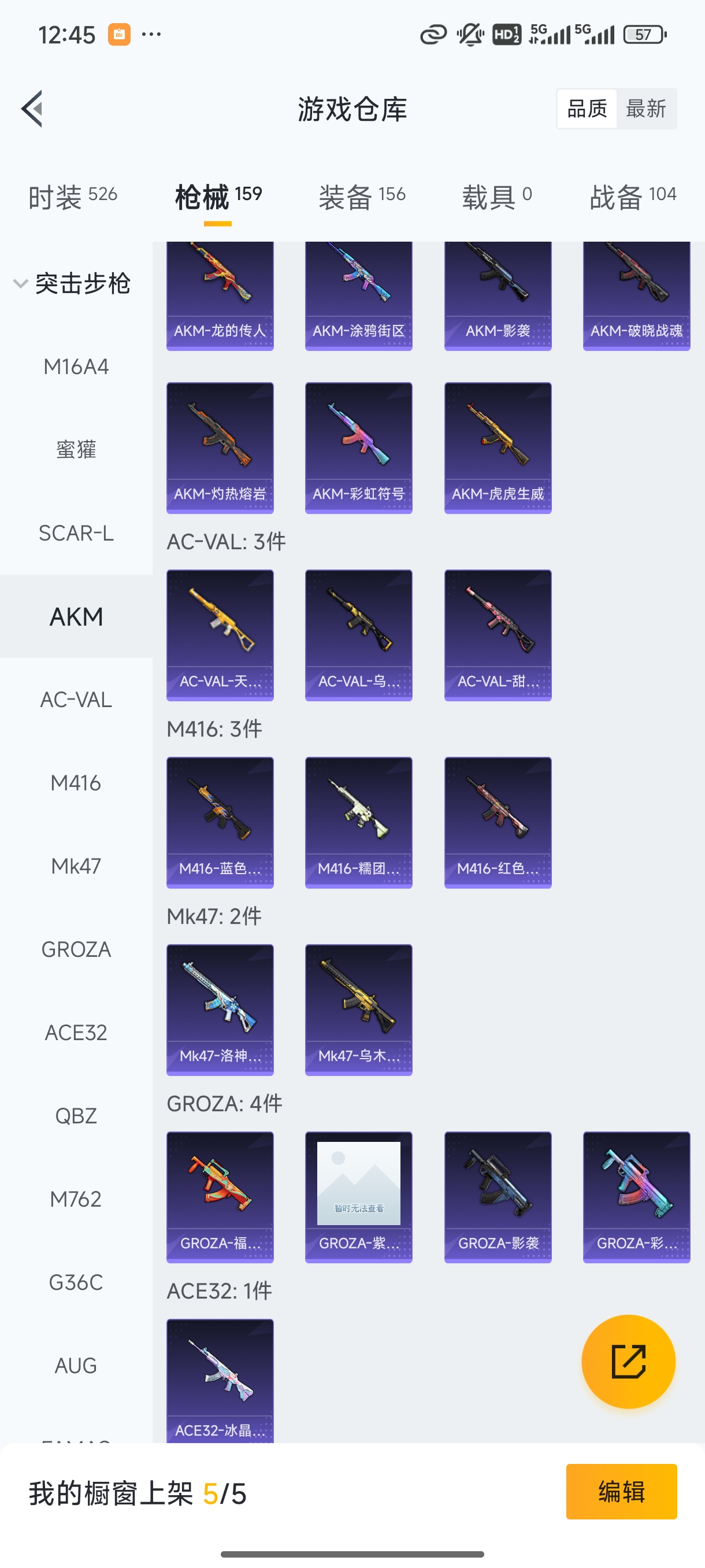
Task: Jump to GROZA in the sidebar
Action: coord(76,949)
